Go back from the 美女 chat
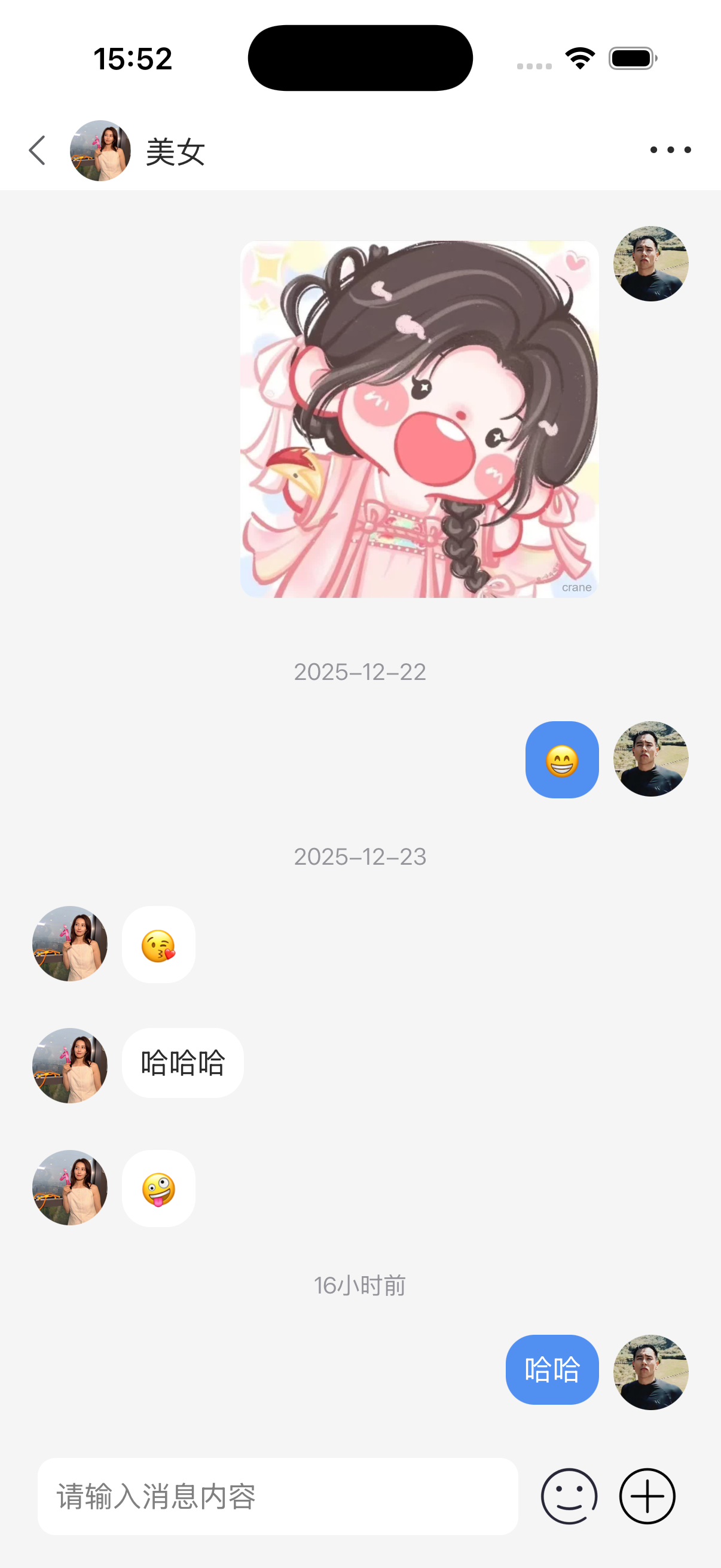The image size is (721, 1568). [x=38, y=150]
